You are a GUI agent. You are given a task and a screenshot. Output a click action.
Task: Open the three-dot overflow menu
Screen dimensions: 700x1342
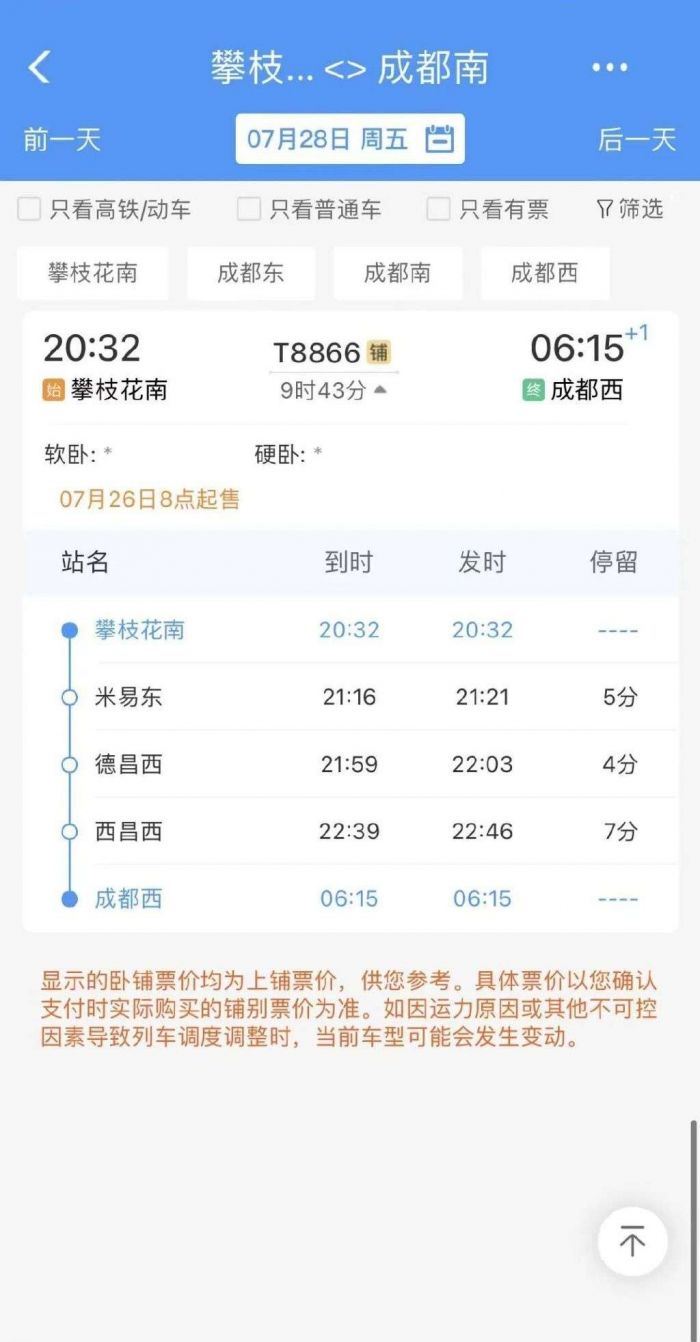pos(609,67)
